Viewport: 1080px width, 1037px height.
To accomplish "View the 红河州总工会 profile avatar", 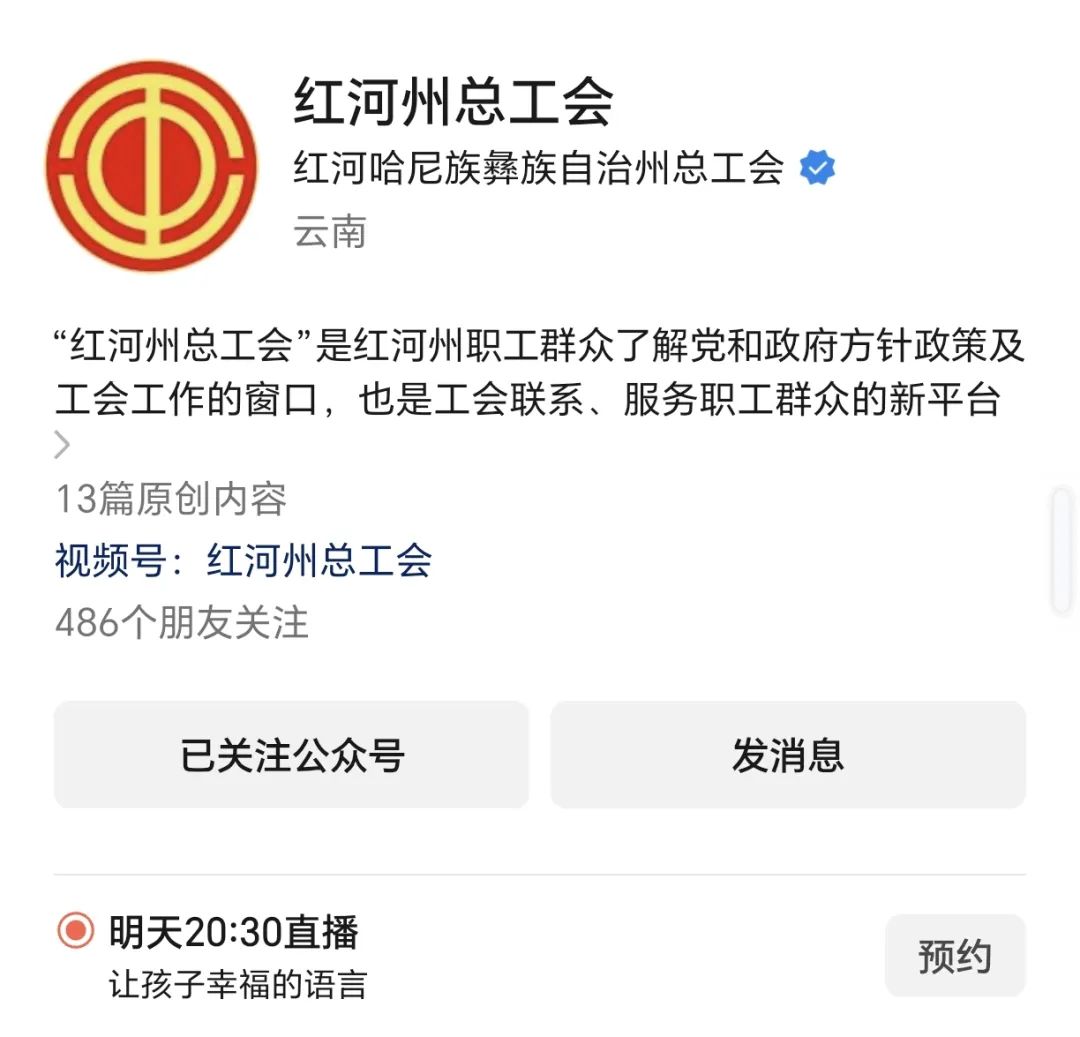I will point(151,165).
